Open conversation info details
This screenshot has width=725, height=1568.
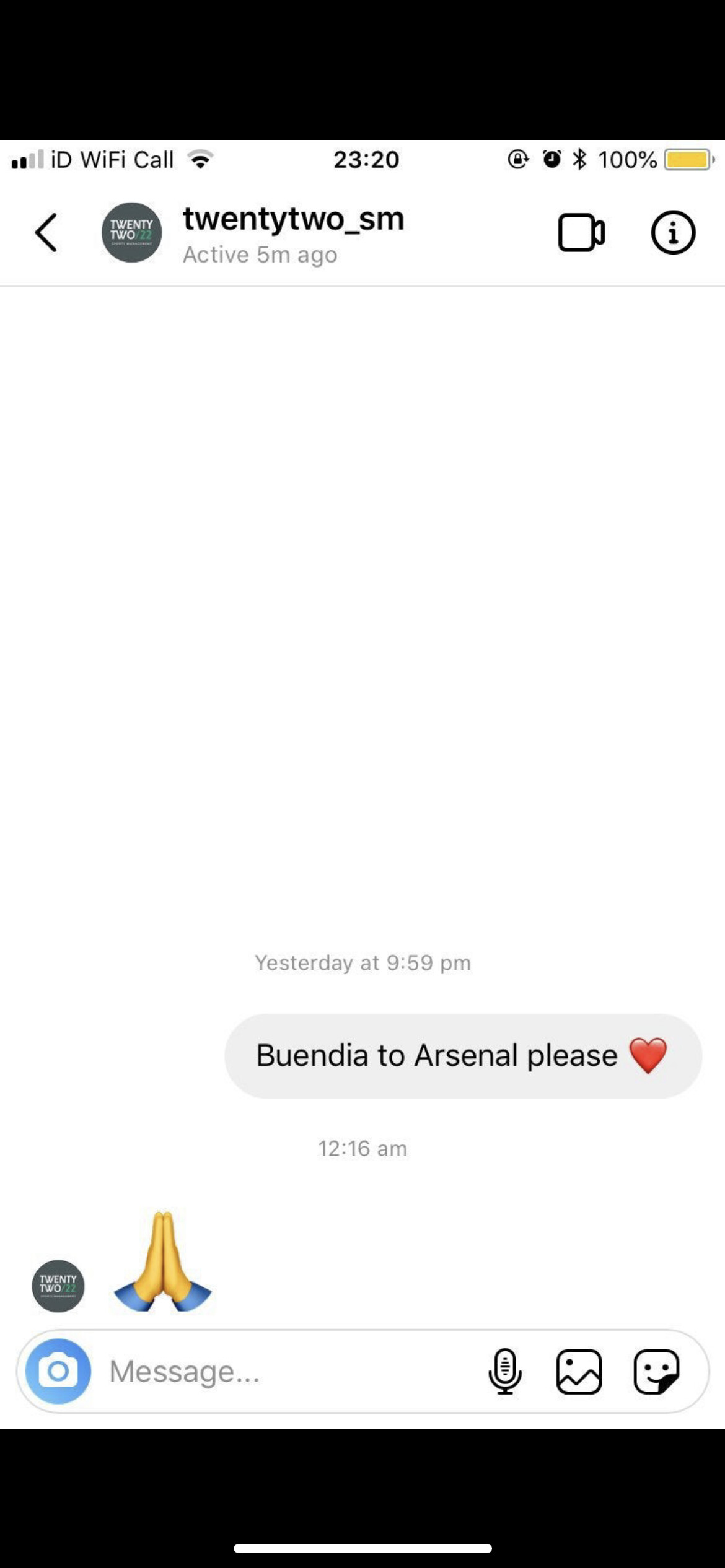[x=673, y=233]
